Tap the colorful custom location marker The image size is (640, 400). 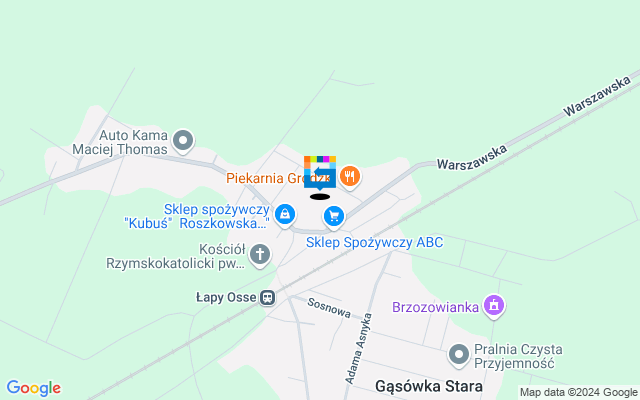point(319,172)
